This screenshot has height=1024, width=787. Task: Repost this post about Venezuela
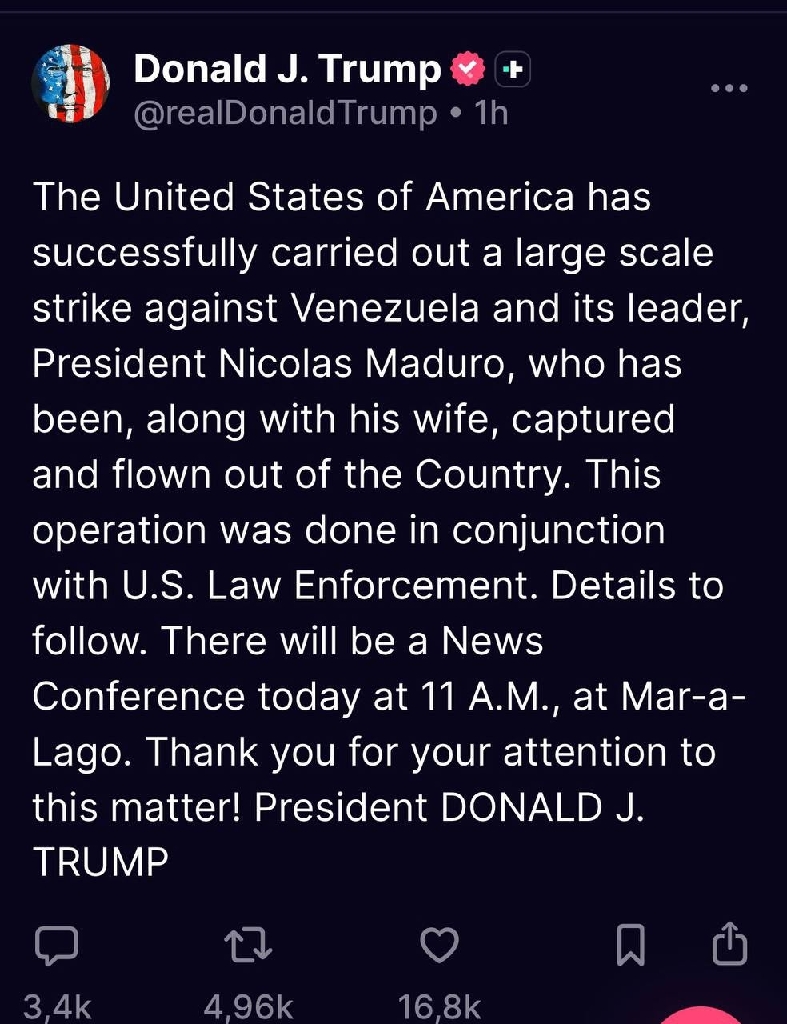pos(248,945)
